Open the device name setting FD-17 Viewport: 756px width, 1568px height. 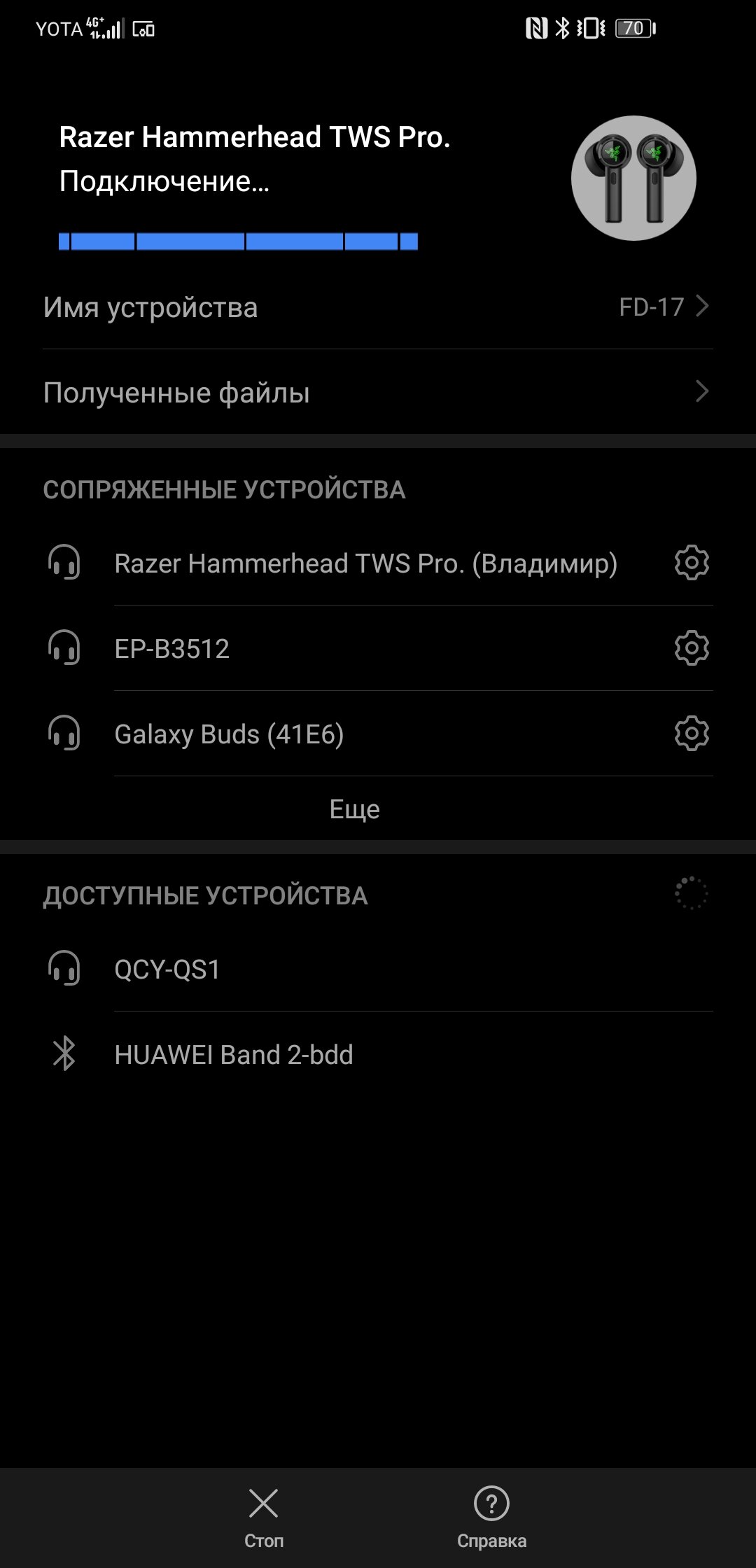[378, 307]
